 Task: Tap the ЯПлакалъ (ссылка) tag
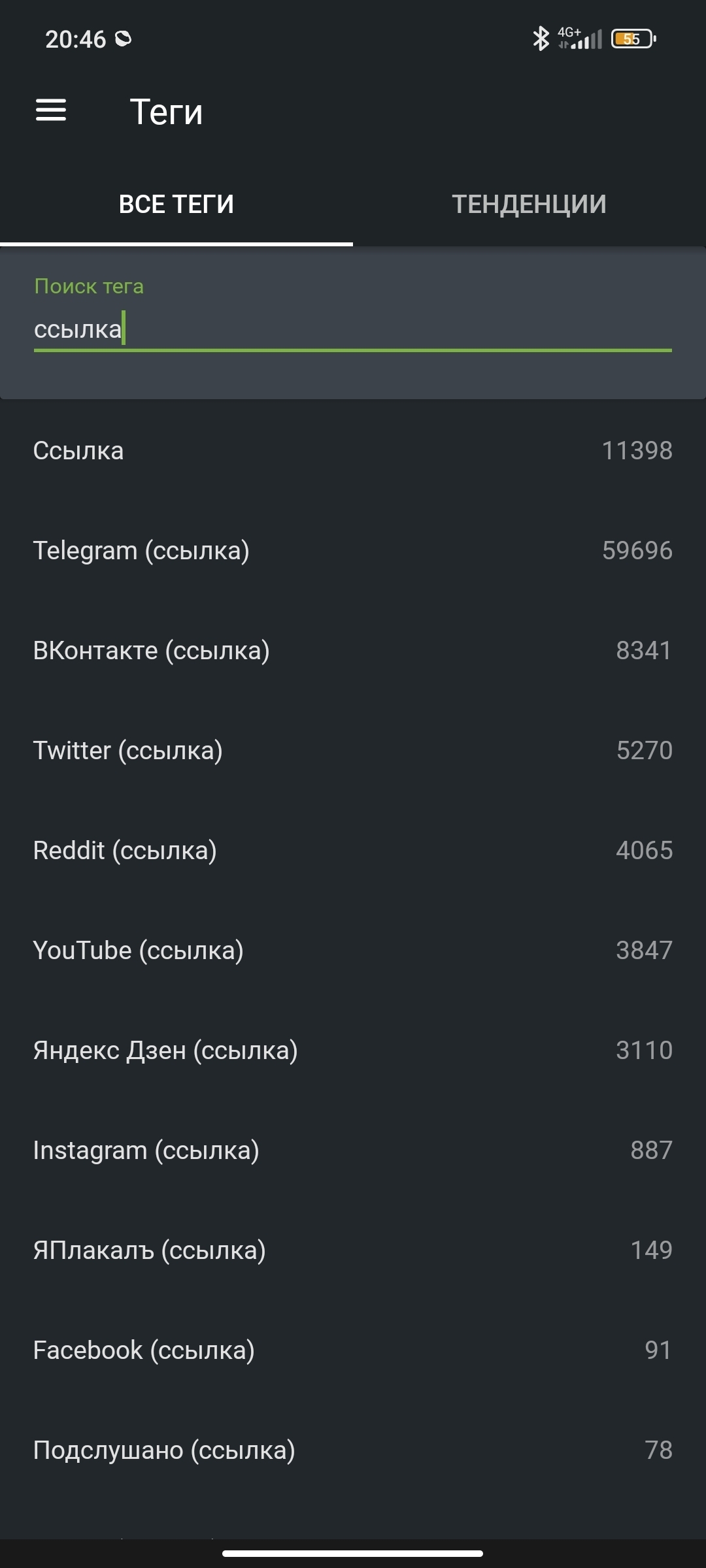click(x=353, y=1250)
